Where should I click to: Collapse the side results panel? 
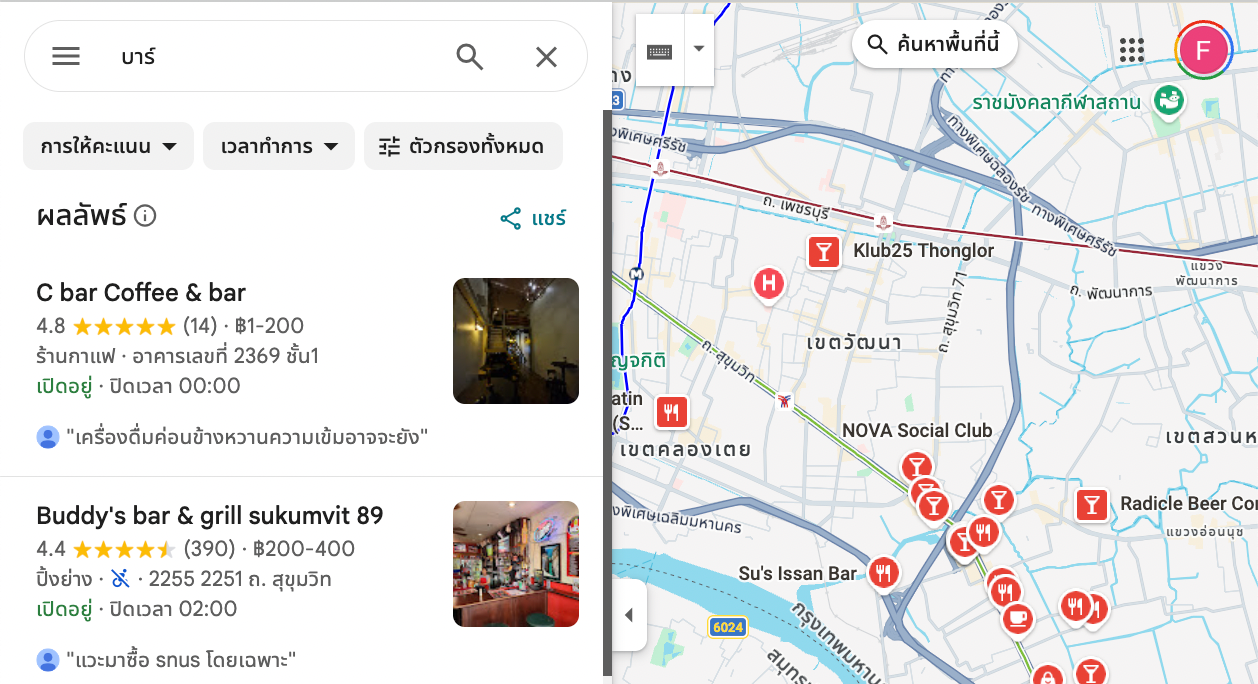click(x=629, y=615)
